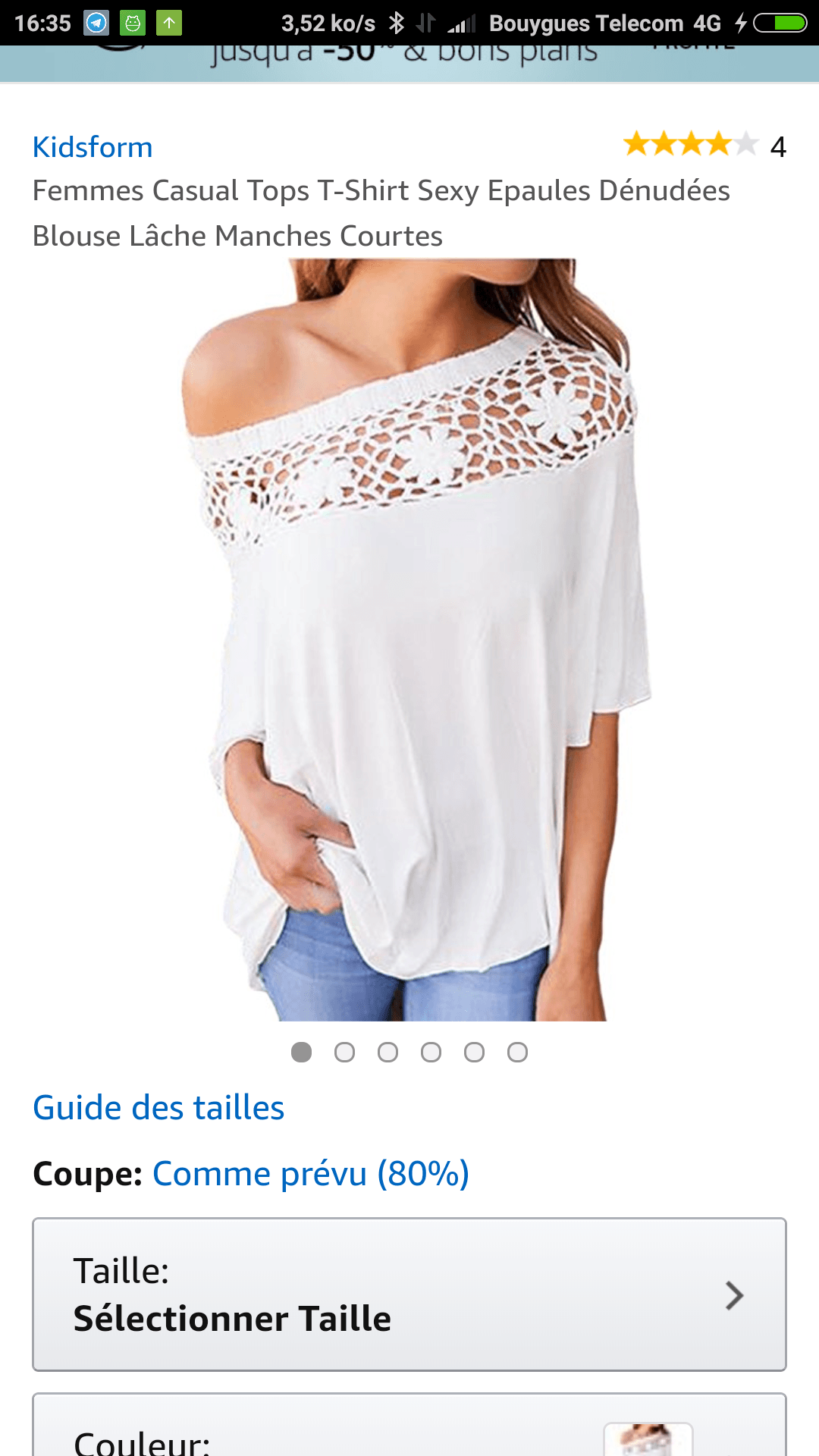Open Guide des tailles link

pos(158,1108)
